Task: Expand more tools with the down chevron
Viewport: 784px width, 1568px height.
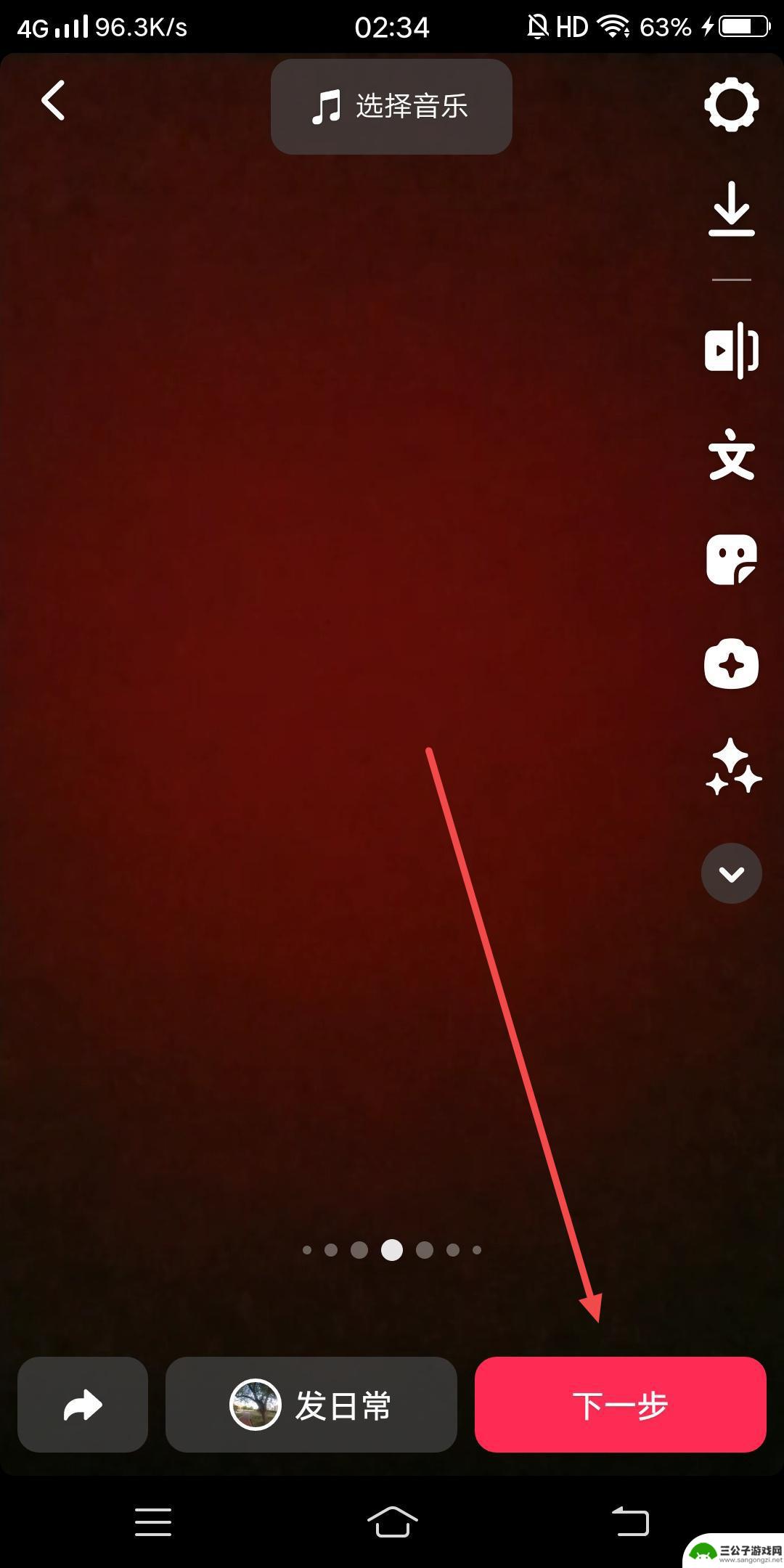Action: (731, 873)
